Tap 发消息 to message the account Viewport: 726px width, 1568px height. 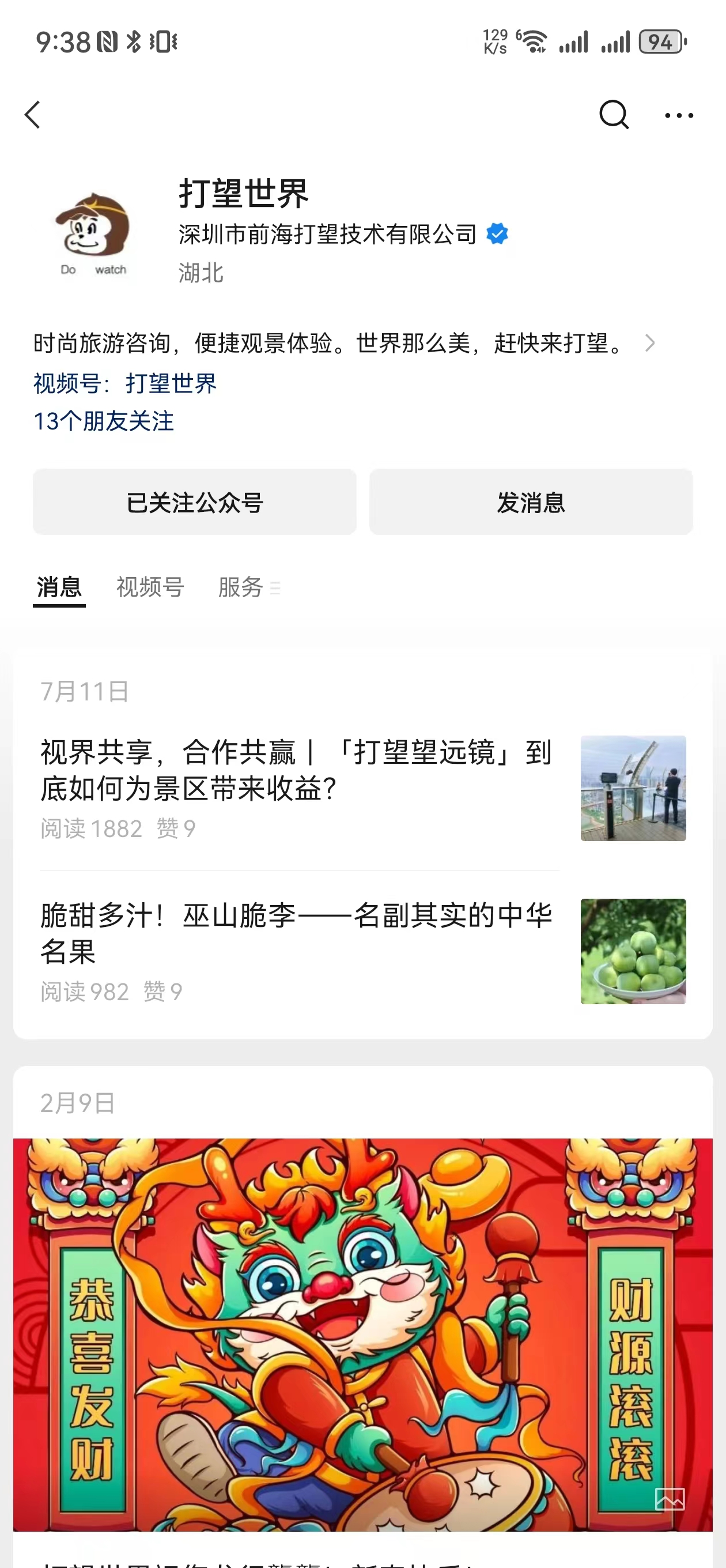[x=531, y=502]
